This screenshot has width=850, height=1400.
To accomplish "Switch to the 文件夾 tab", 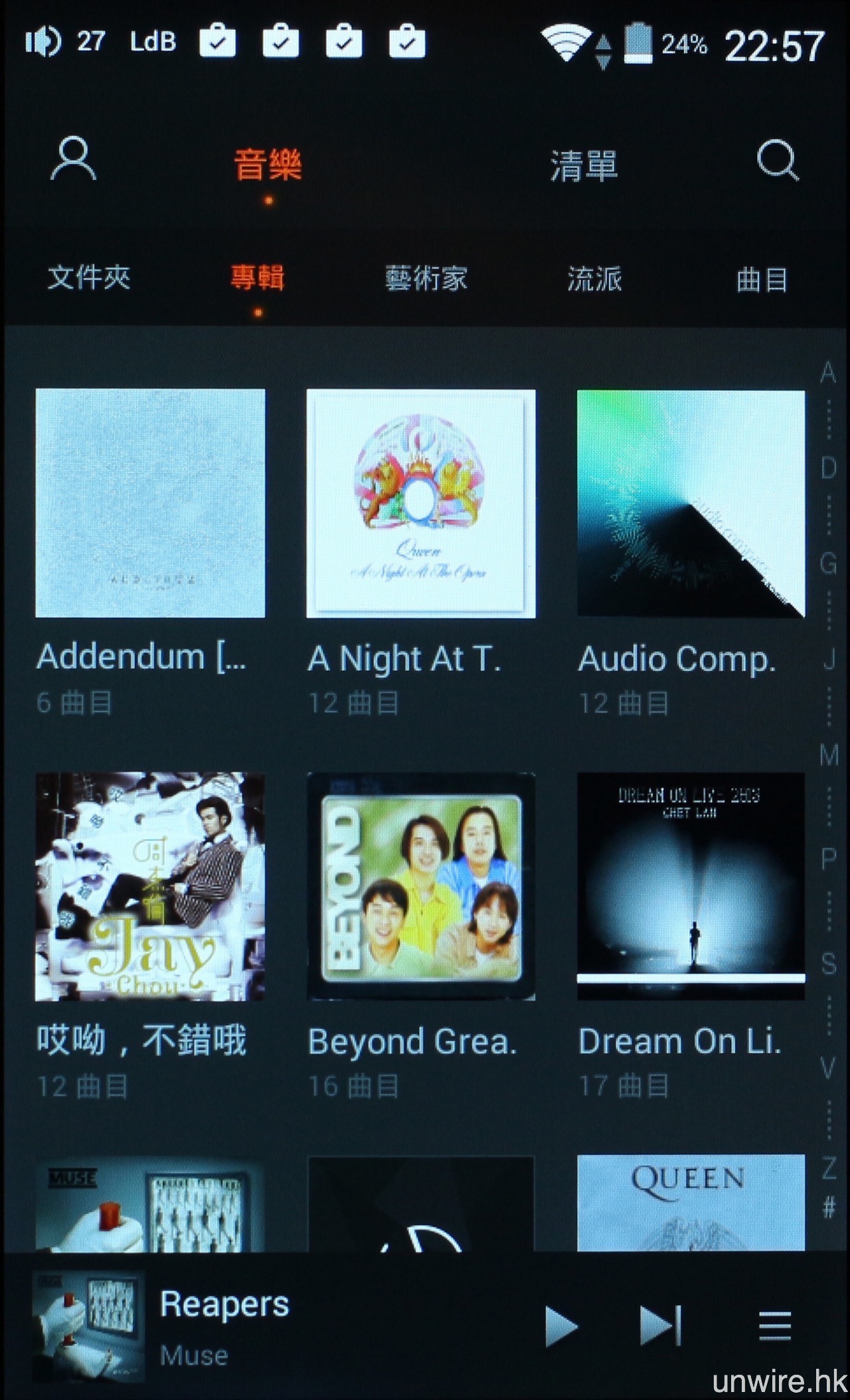I will [89, 277].
